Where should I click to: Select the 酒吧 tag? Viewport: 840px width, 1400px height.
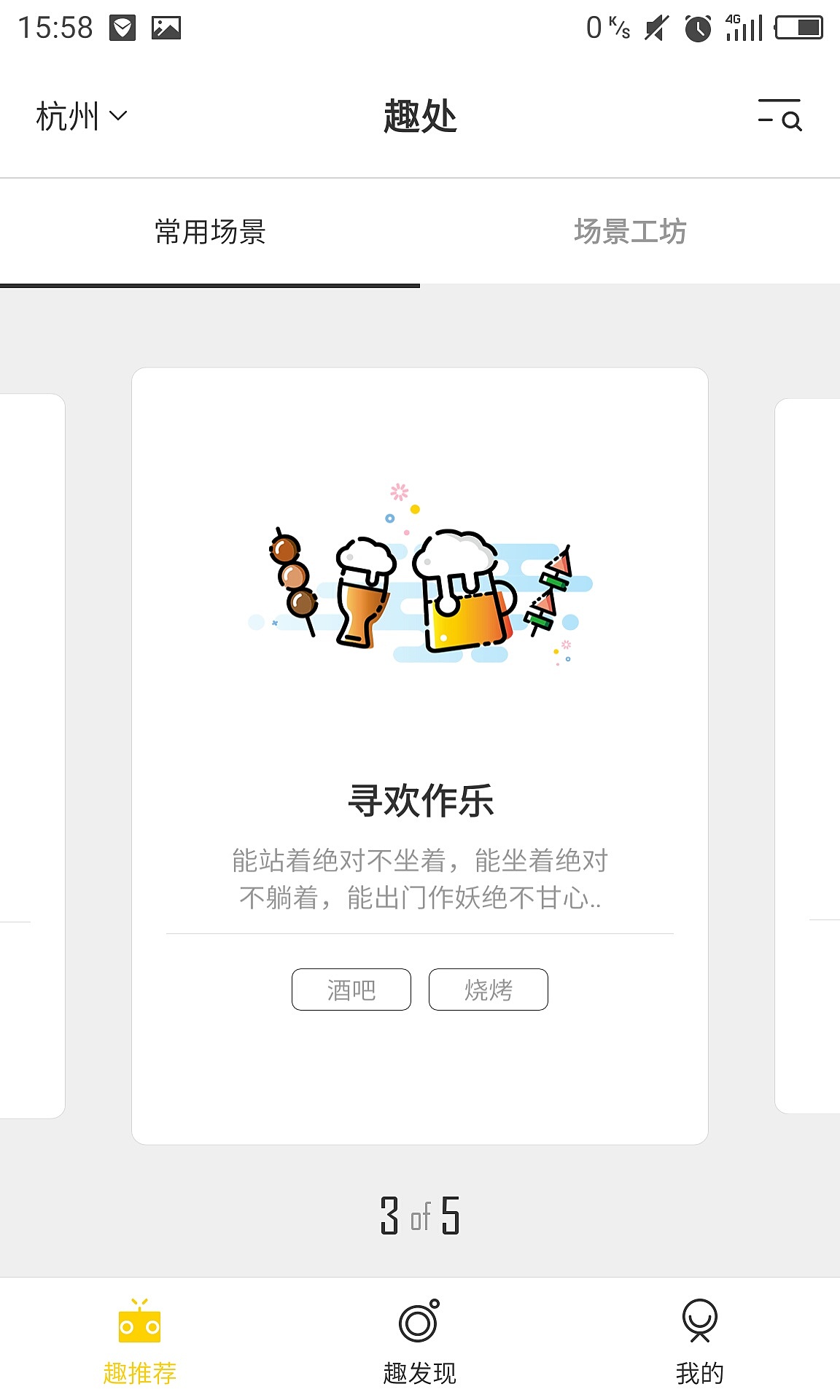(x=351, y=989)
